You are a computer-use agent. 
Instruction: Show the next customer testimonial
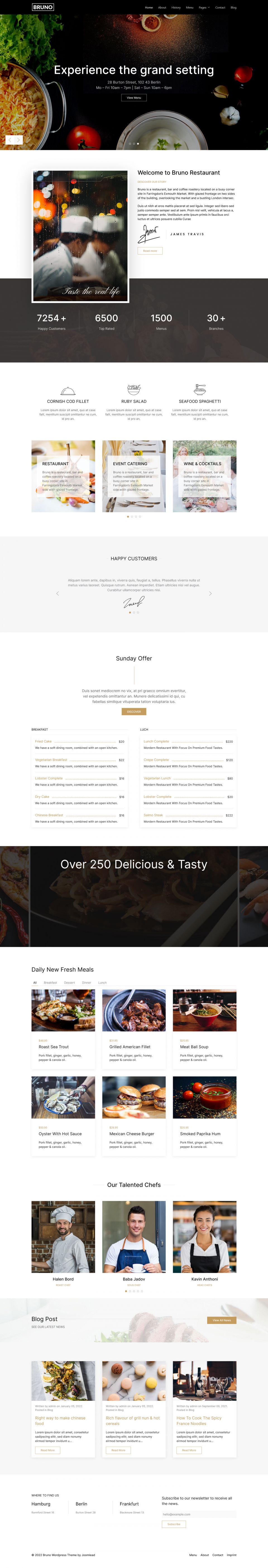pos(210,593)
